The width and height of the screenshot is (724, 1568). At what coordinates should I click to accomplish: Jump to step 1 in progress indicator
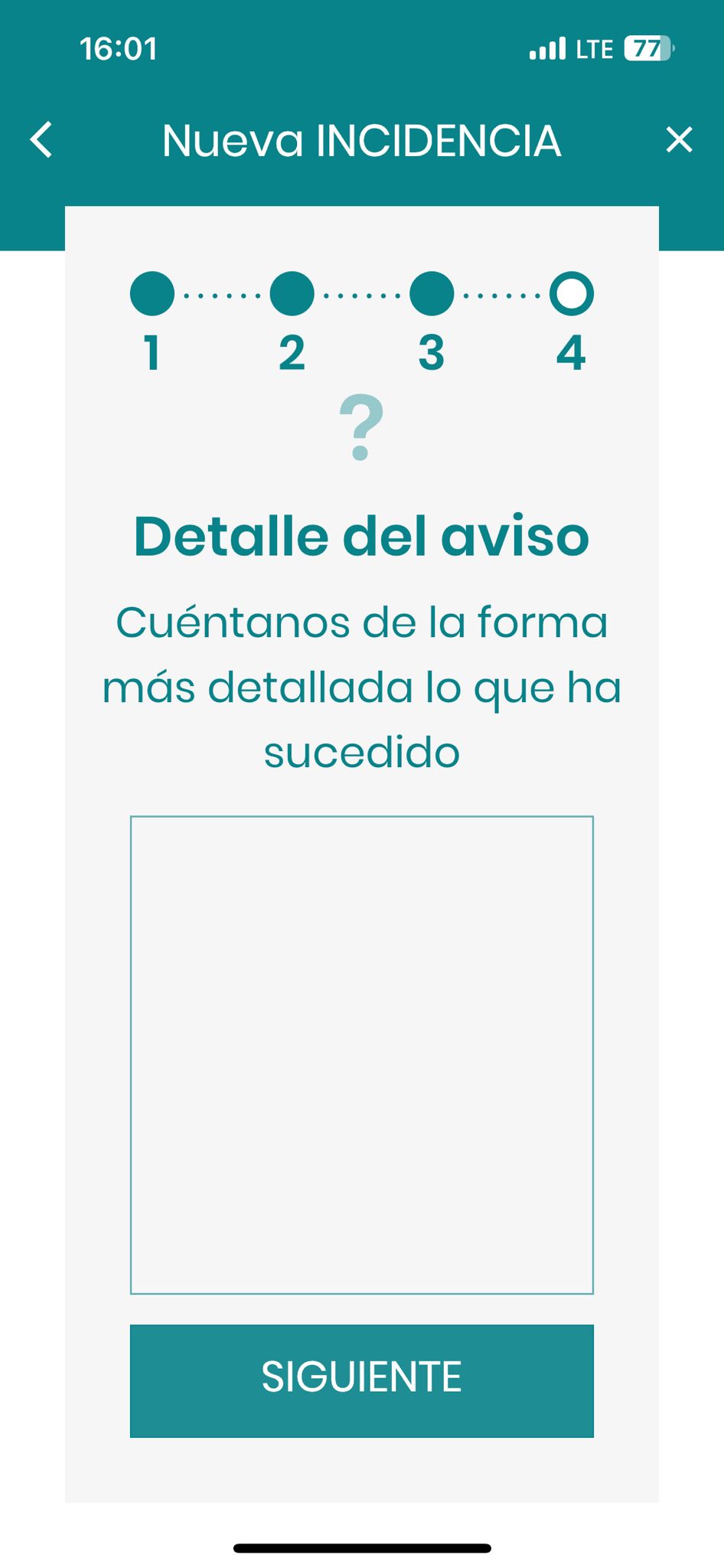pyautogui.click(x=152, y=294)
